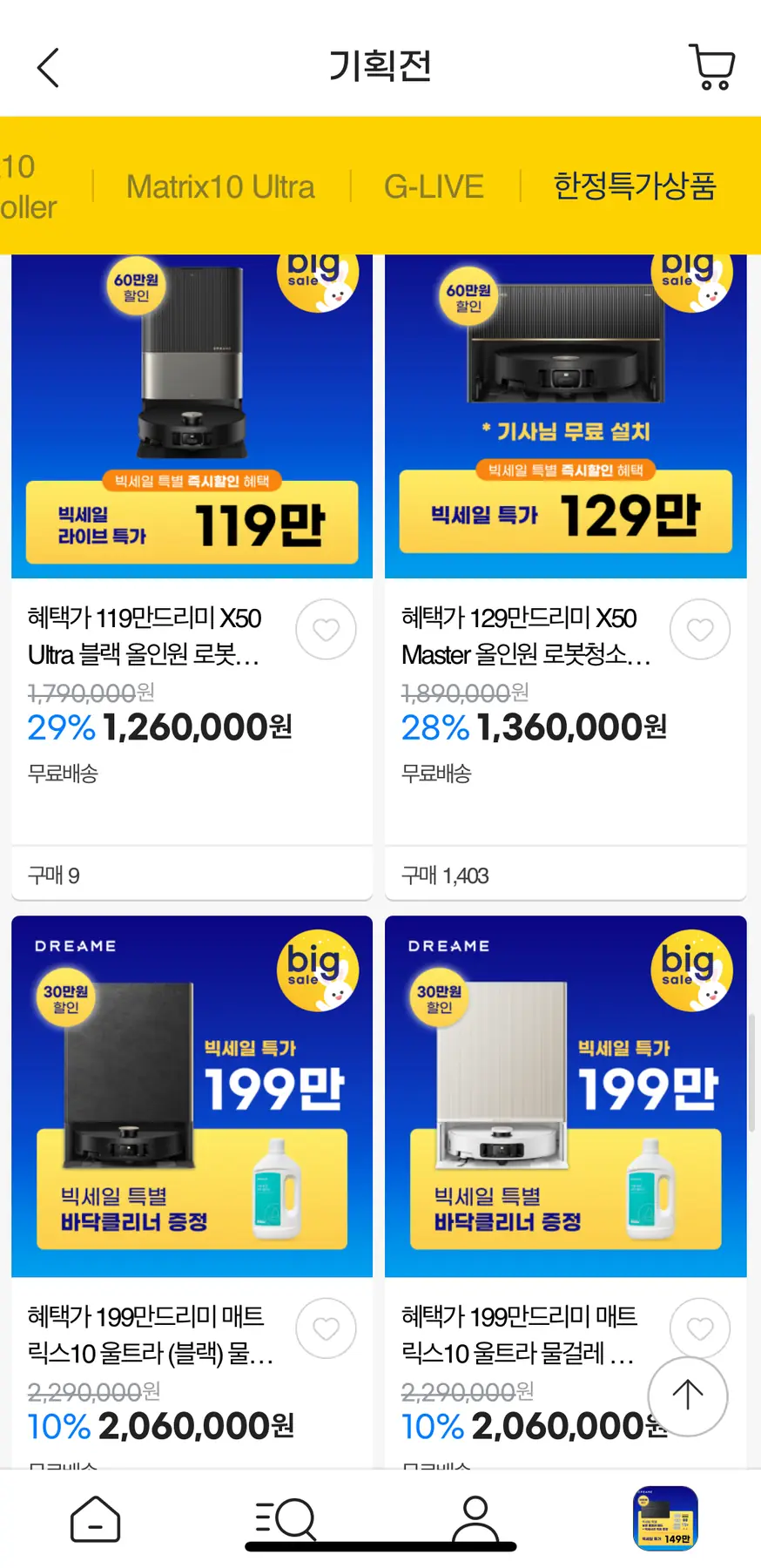Select the G-LIVE tab
This screenshot has width=761, height=1568.
pos(434,186)
